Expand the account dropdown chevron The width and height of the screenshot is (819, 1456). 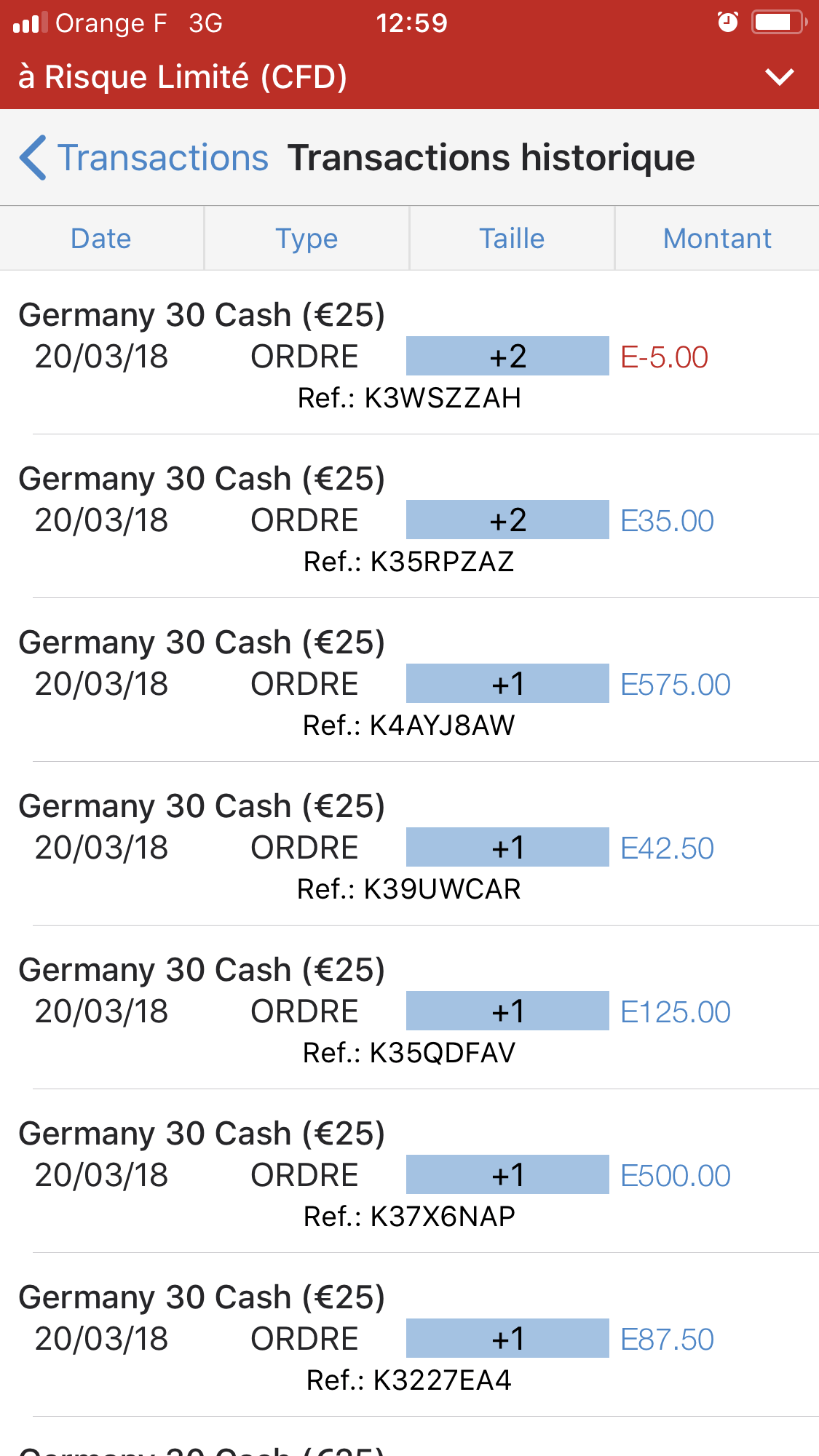(x=780, y=76)
